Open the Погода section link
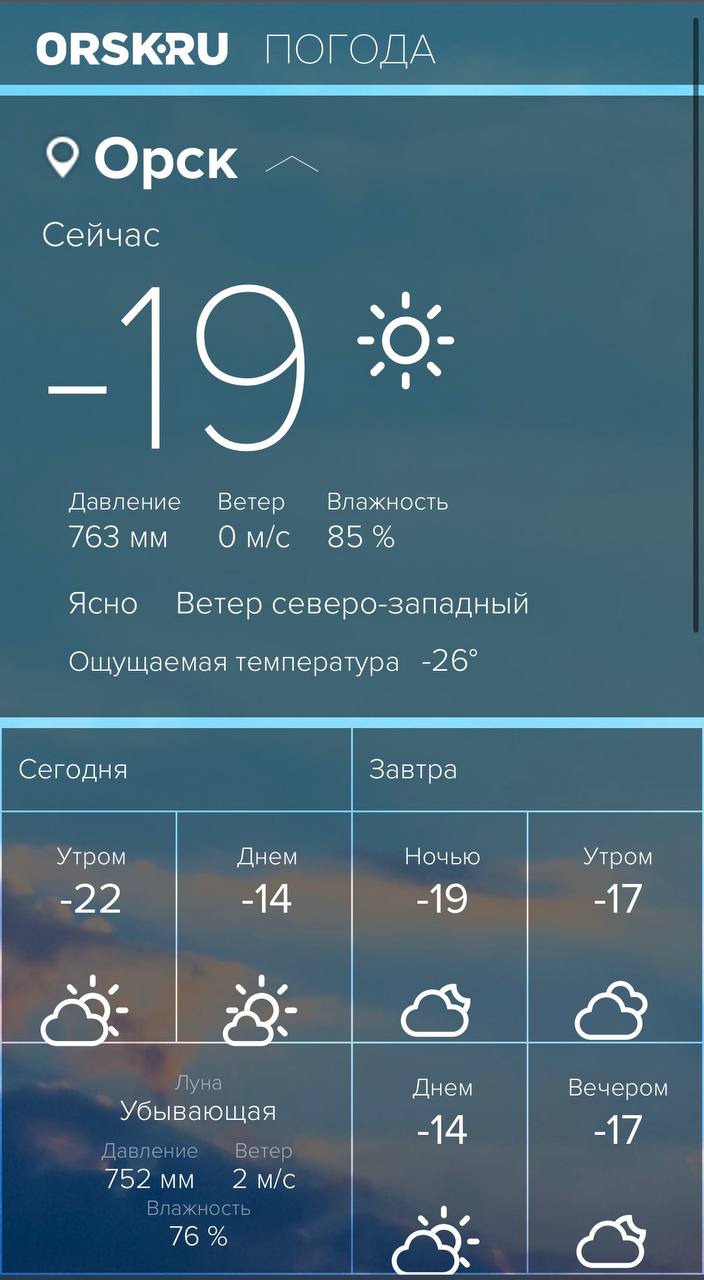704x1280 pixels. [350, 49]
